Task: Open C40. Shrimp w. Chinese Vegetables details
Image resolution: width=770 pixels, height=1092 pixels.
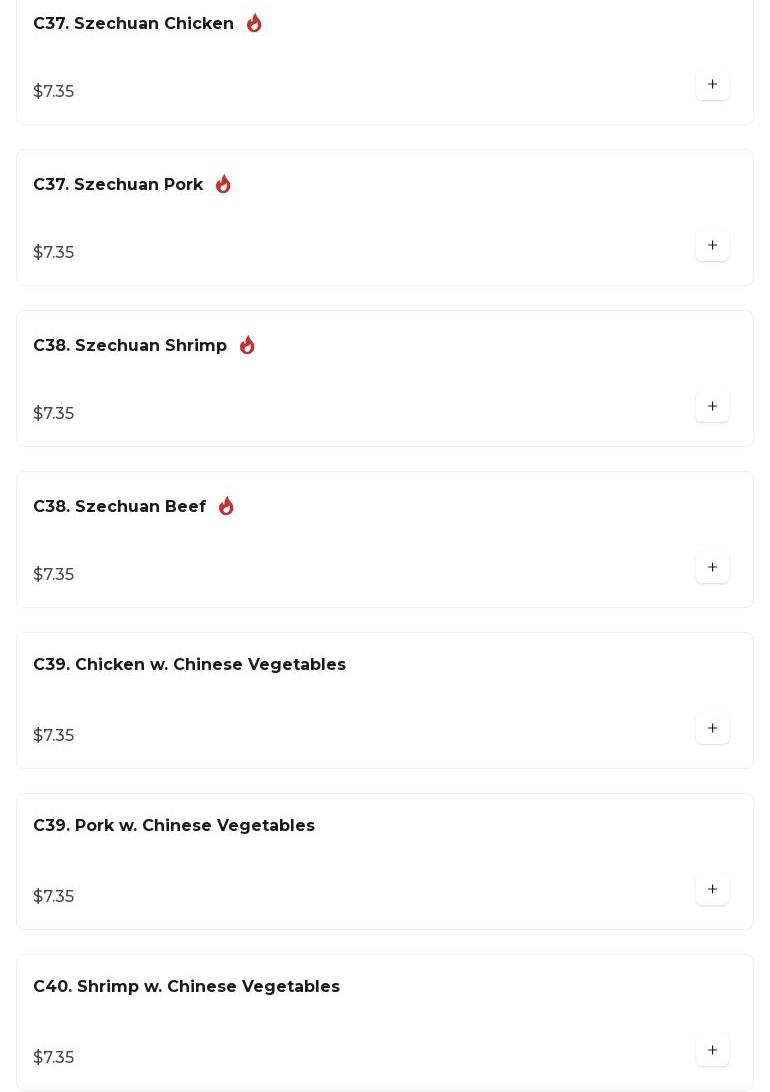Action: click(186, 987)
